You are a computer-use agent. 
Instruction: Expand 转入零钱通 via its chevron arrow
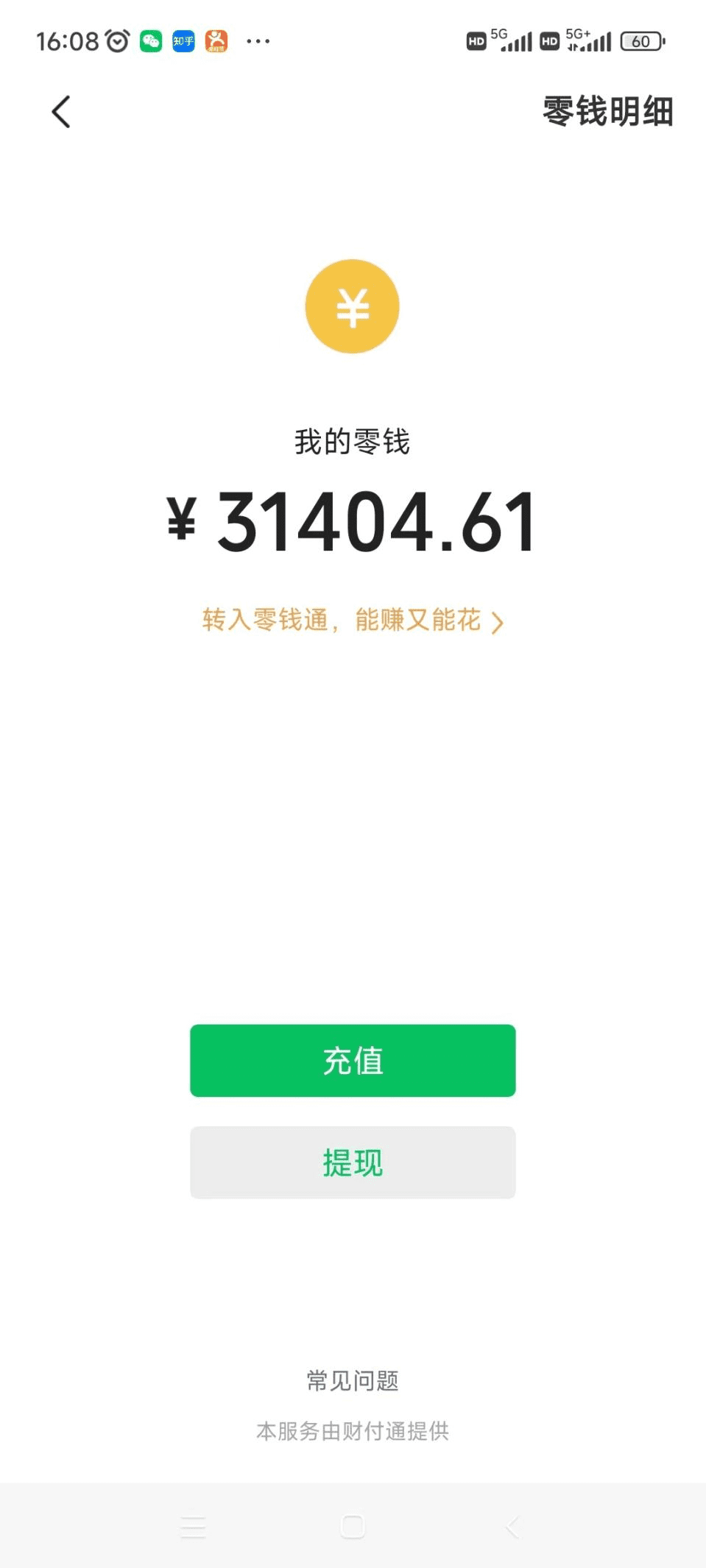498,622
